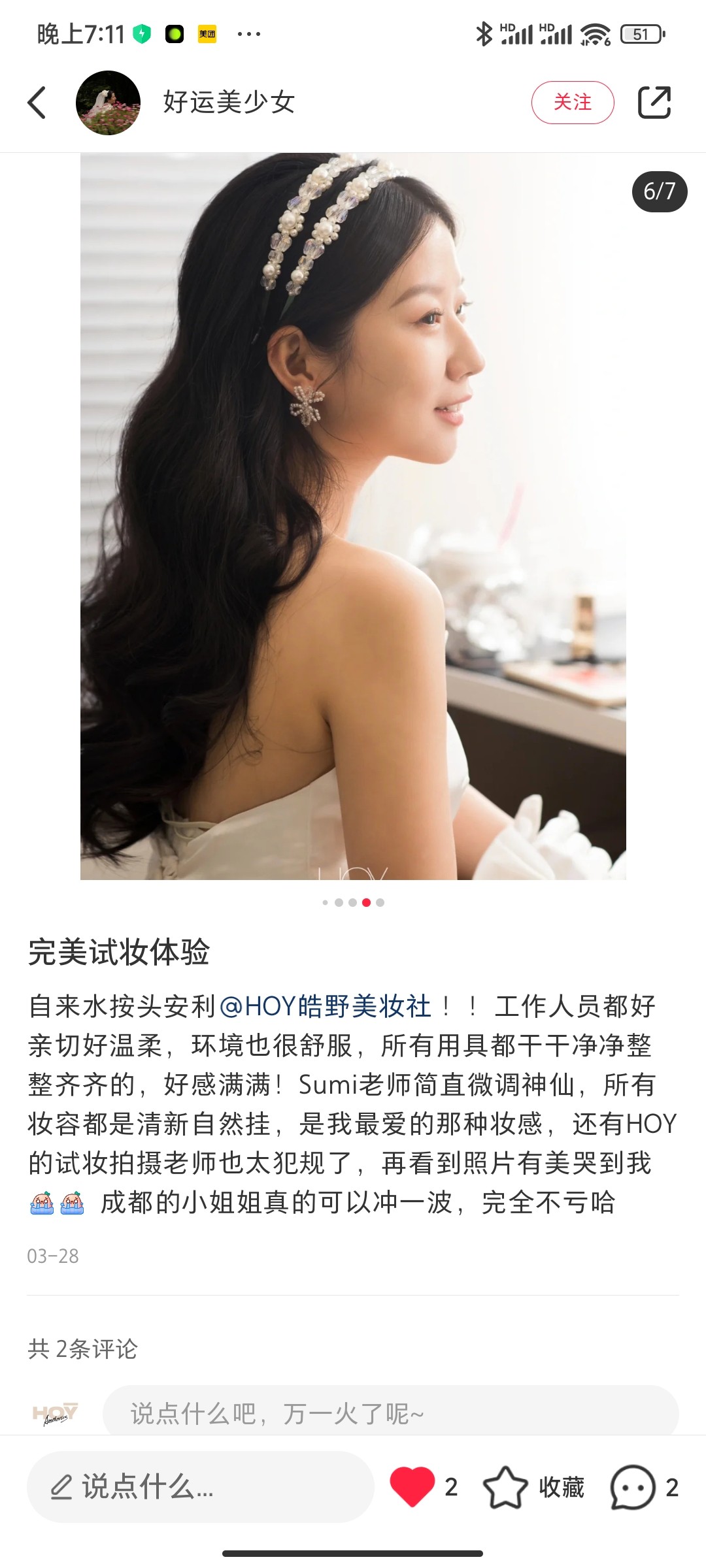Open the post photo full screen
This screenshot has height=1568, width=706.
[x=353, y=516]
